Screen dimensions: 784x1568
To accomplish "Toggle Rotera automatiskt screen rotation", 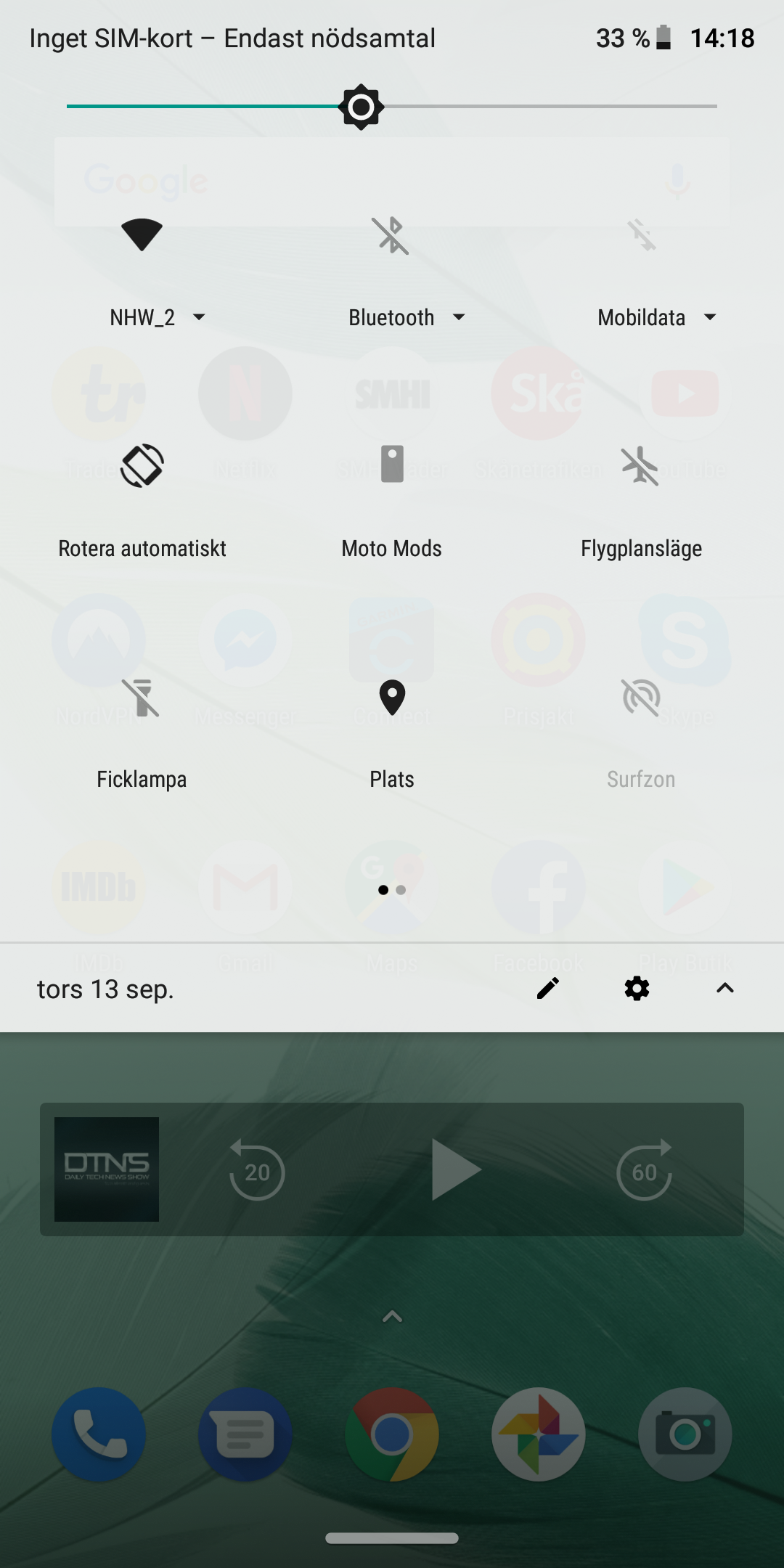I will (142, 465).
